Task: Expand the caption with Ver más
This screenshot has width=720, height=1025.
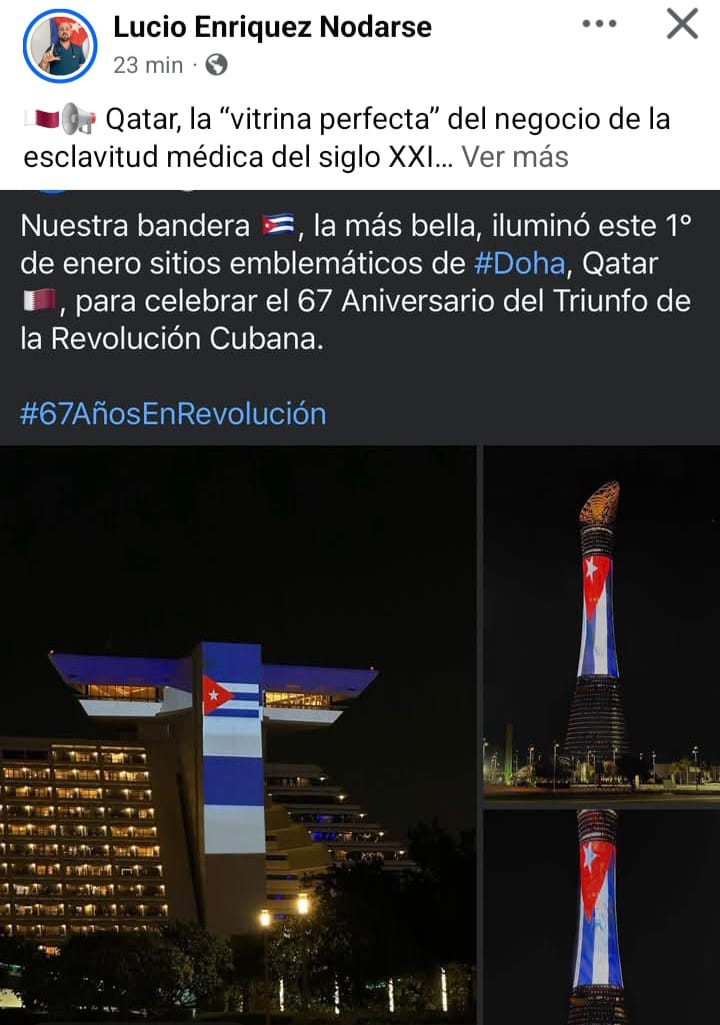Action: click(516, 157)
